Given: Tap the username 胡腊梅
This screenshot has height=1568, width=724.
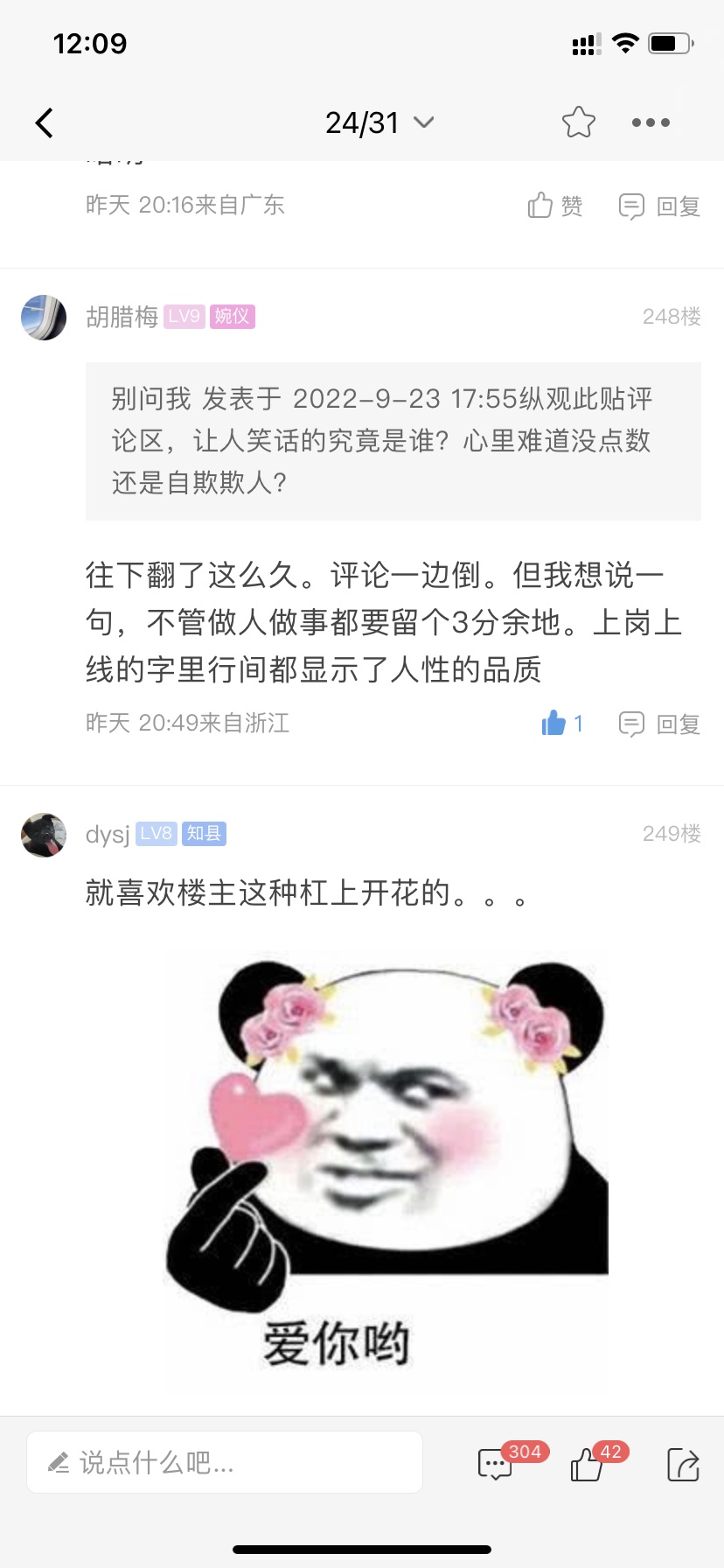Looking at the screenshot, I should (122, 317).
